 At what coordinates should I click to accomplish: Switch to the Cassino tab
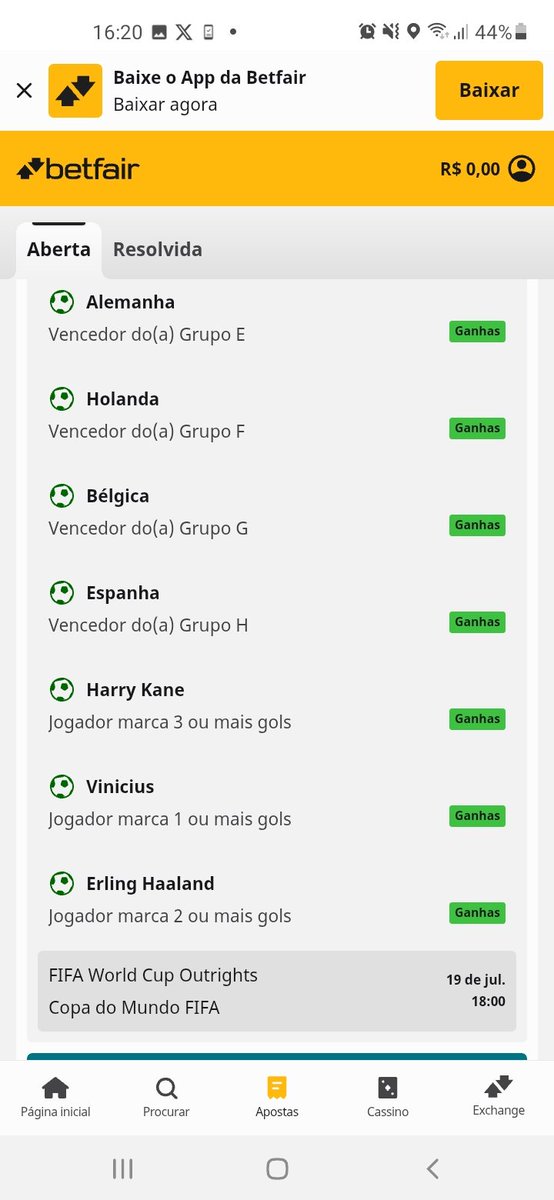(388, 1097)
